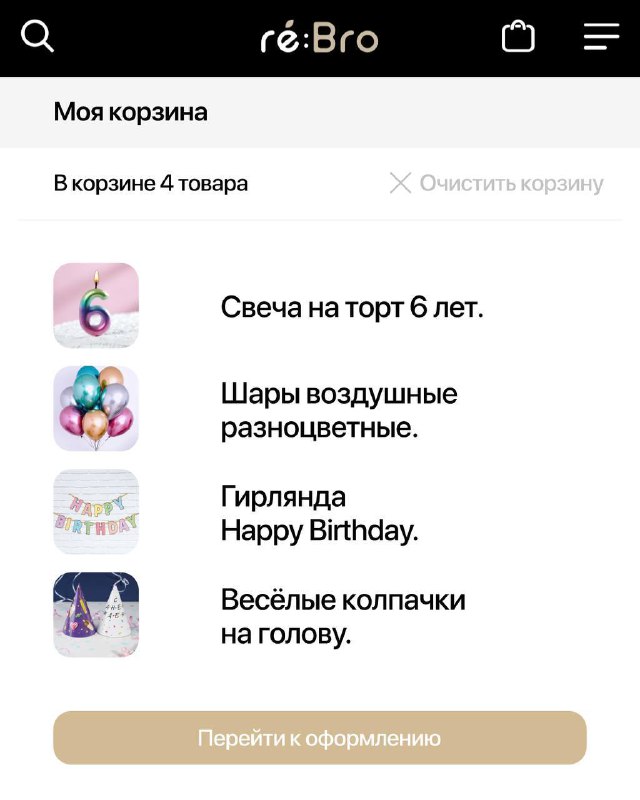Viewport: 640px width, 800px height.
Task: Open the Свеча на торт 6 лет item
Action: [x=351, y=307]
